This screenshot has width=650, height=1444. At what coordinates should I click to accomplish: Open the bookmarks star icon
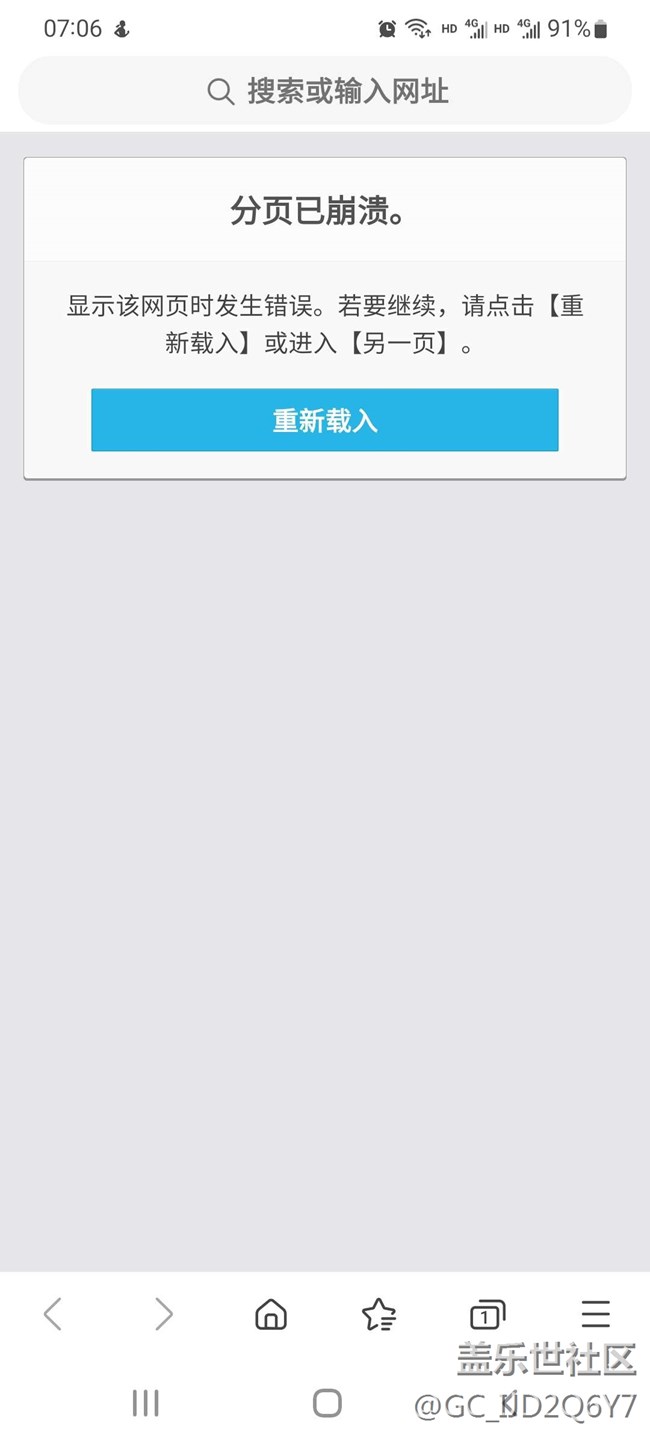(x=379, y=1314)
